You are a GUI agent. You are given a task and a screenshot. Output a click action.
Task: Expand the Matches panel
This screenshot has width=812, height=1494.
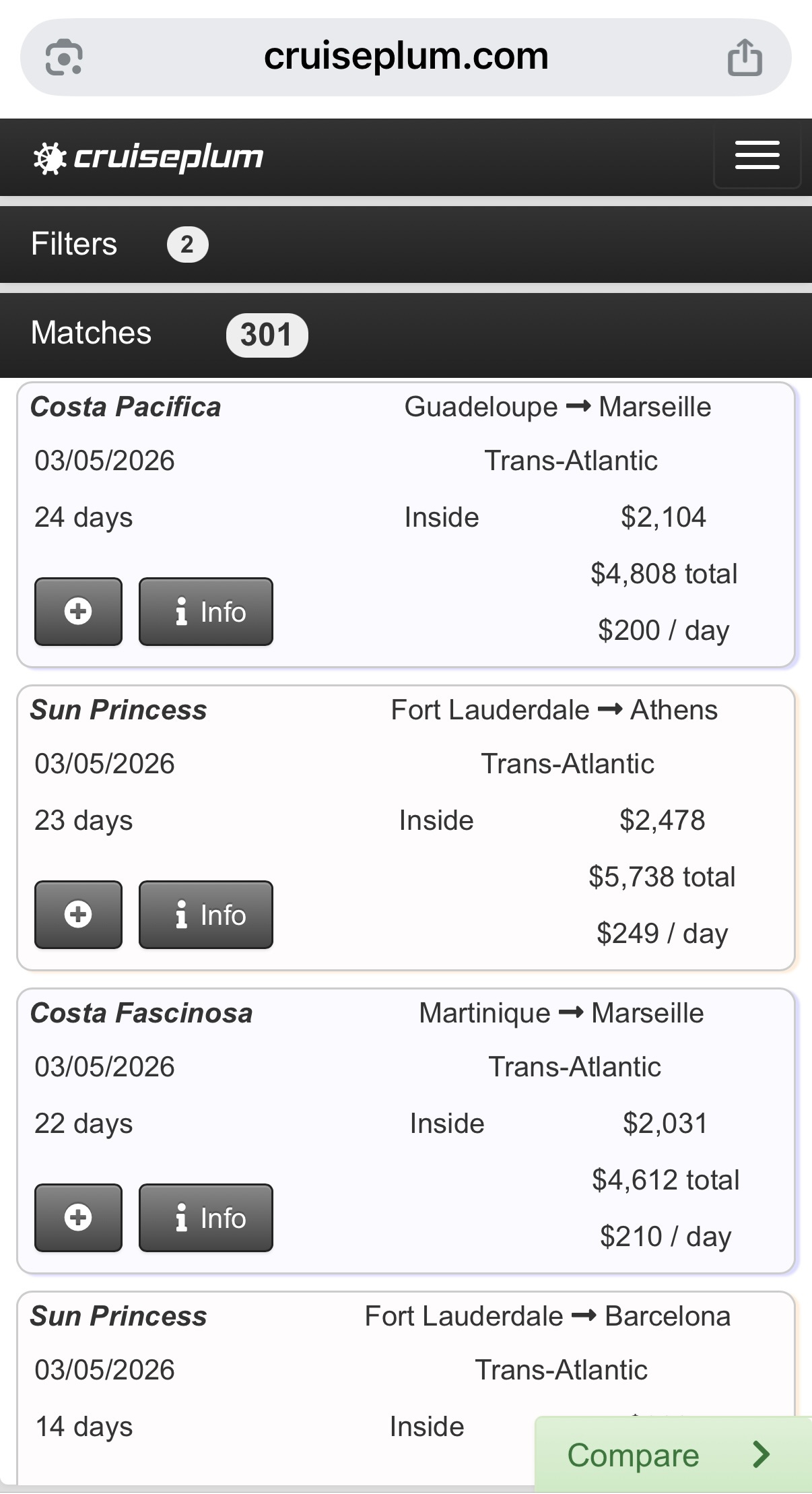406,334
